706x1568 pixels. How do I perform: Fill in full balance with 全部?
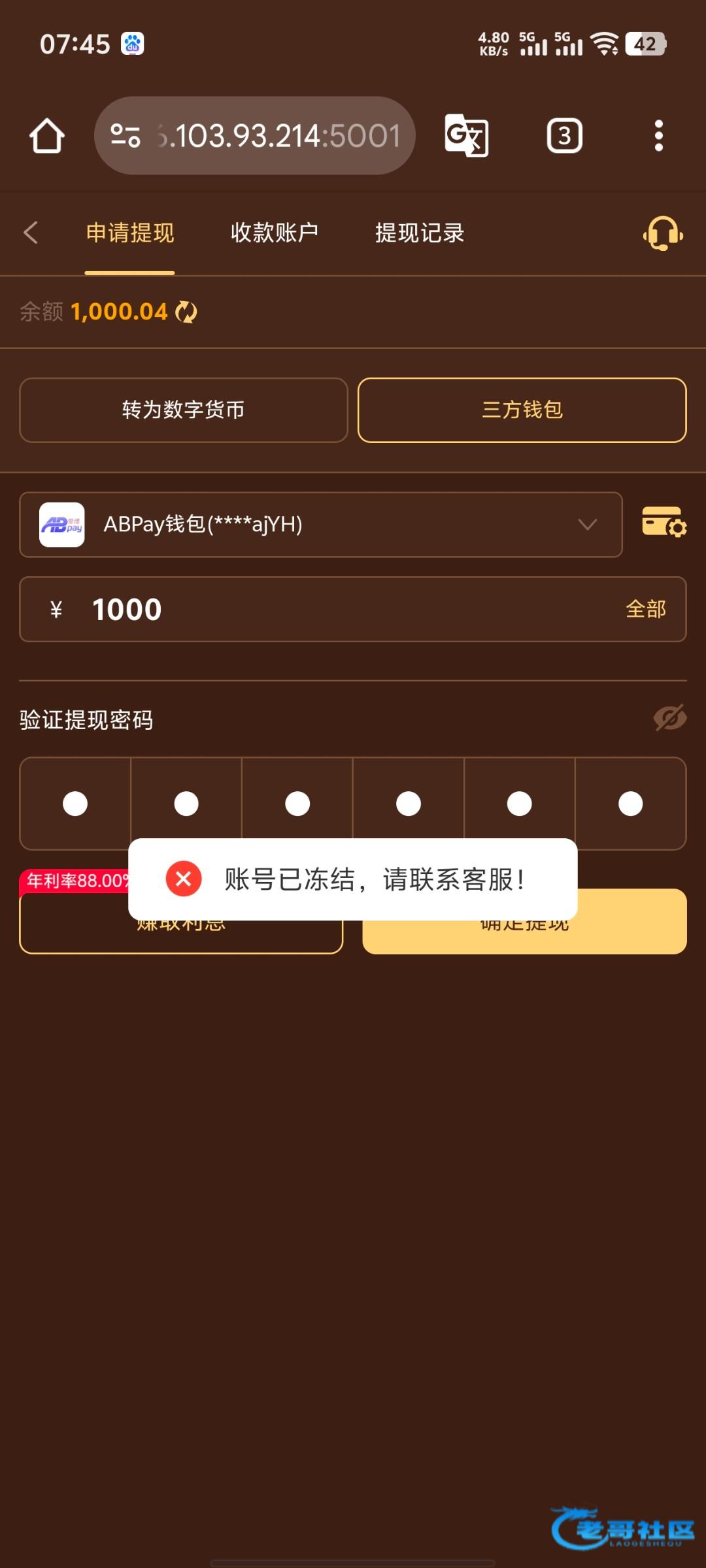[x=645, y=609]
